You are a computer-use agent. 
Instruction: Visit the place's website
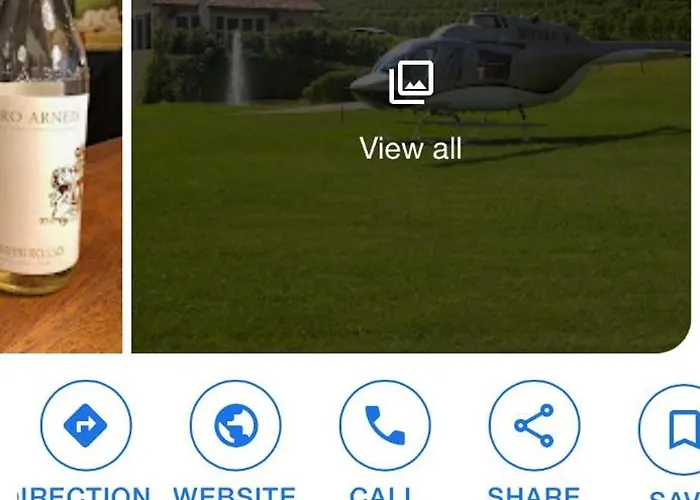click(235, 426)
